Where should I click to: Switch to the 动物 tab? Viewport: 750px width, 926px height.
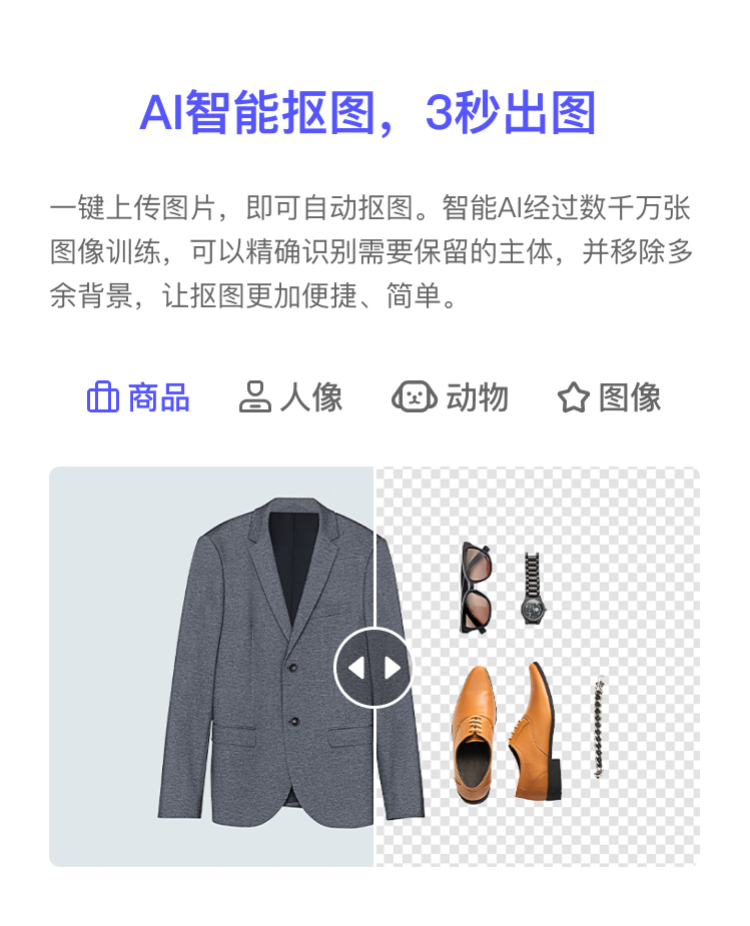pos(450,398)
